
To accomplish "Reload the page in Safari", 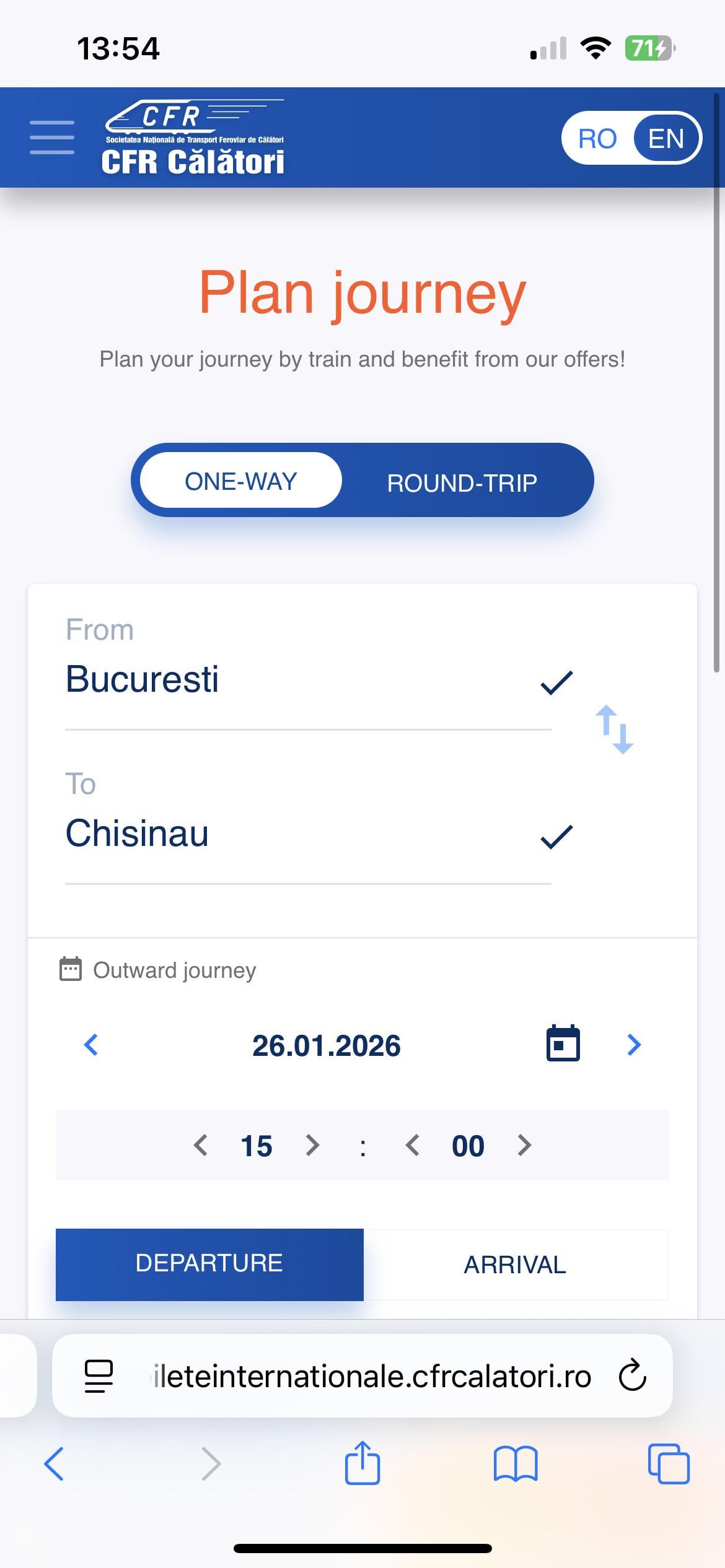I will coord(632,1375).
